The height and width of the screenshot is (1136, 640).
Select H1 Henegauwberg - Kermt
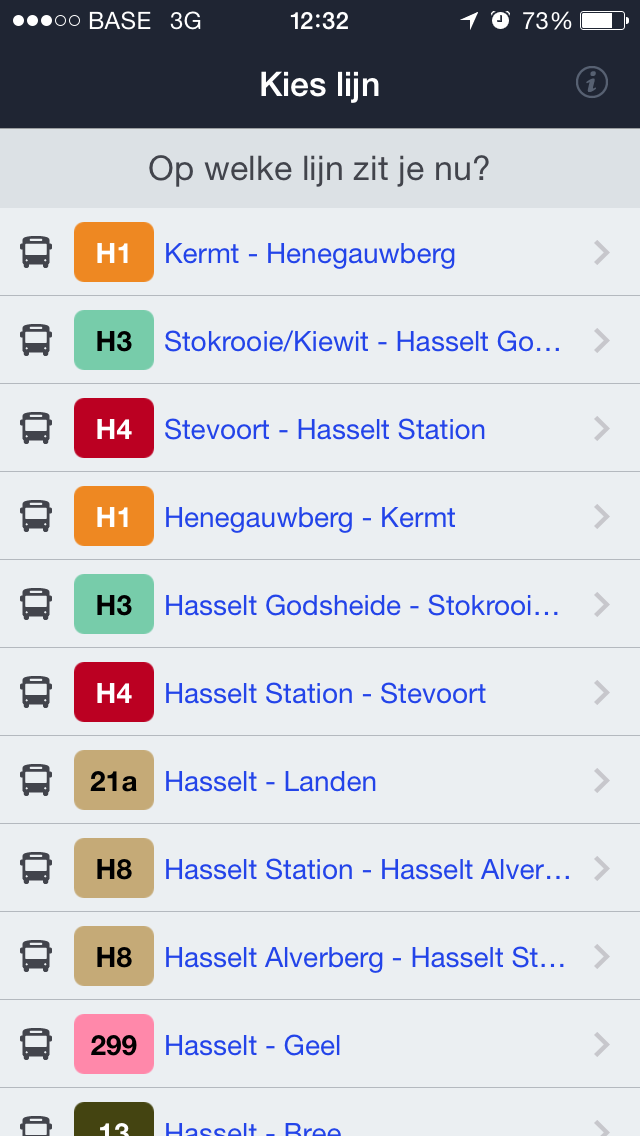(x=320, y=516)
